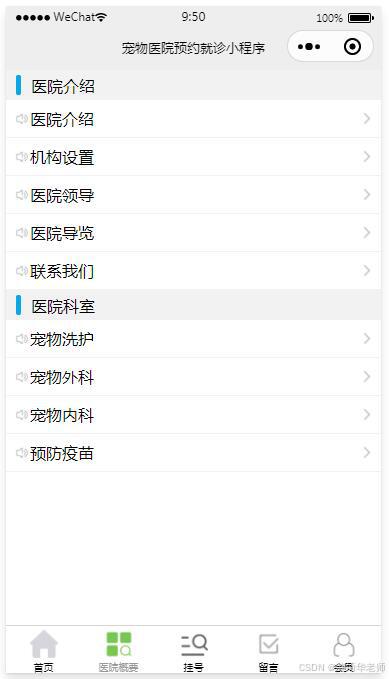Viewport: 389px width, 679px height.
Task: Open the 机构设置 row
Action: tap(193, 157)
